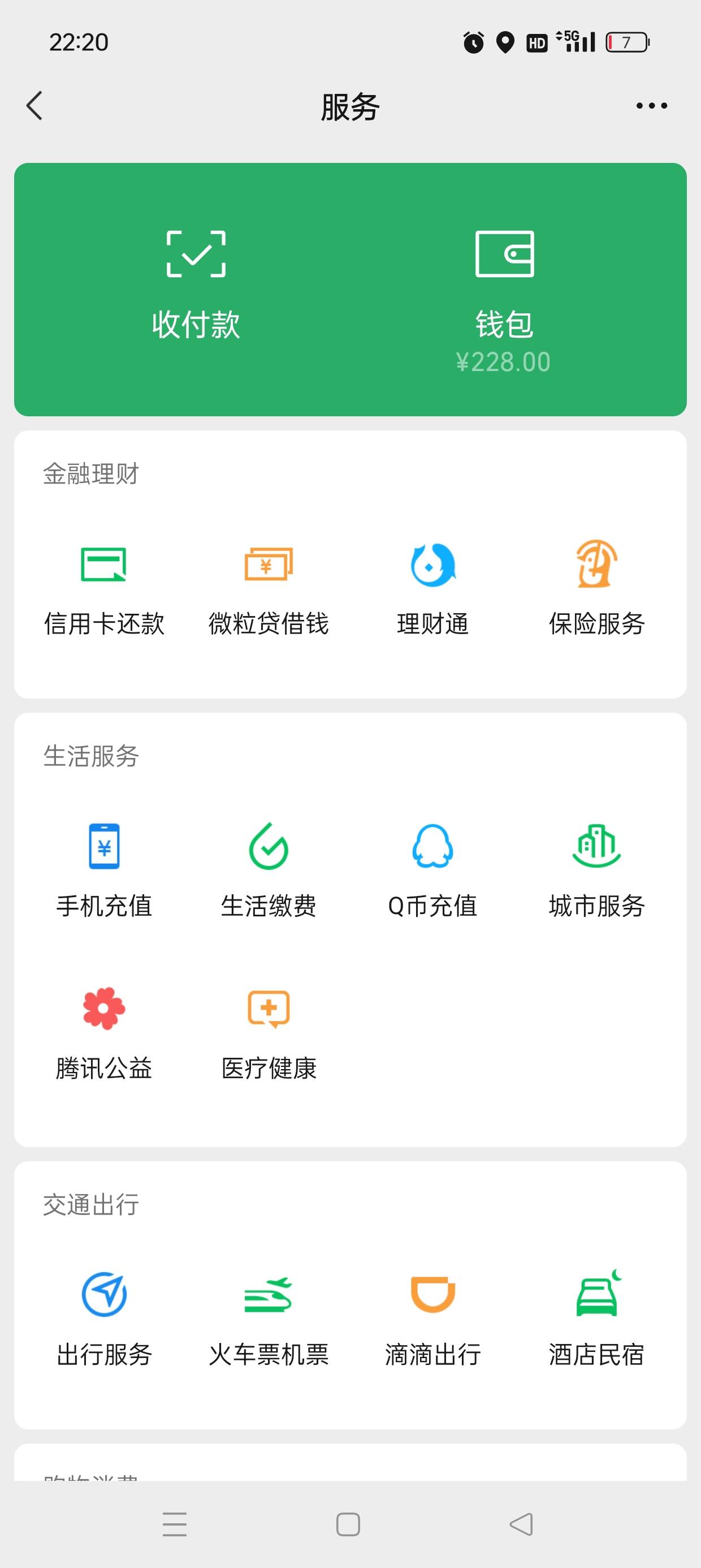The height and width of the screenshot is (1568, 701).
Task: Open 城市服务
Action: tap(596, 869)
